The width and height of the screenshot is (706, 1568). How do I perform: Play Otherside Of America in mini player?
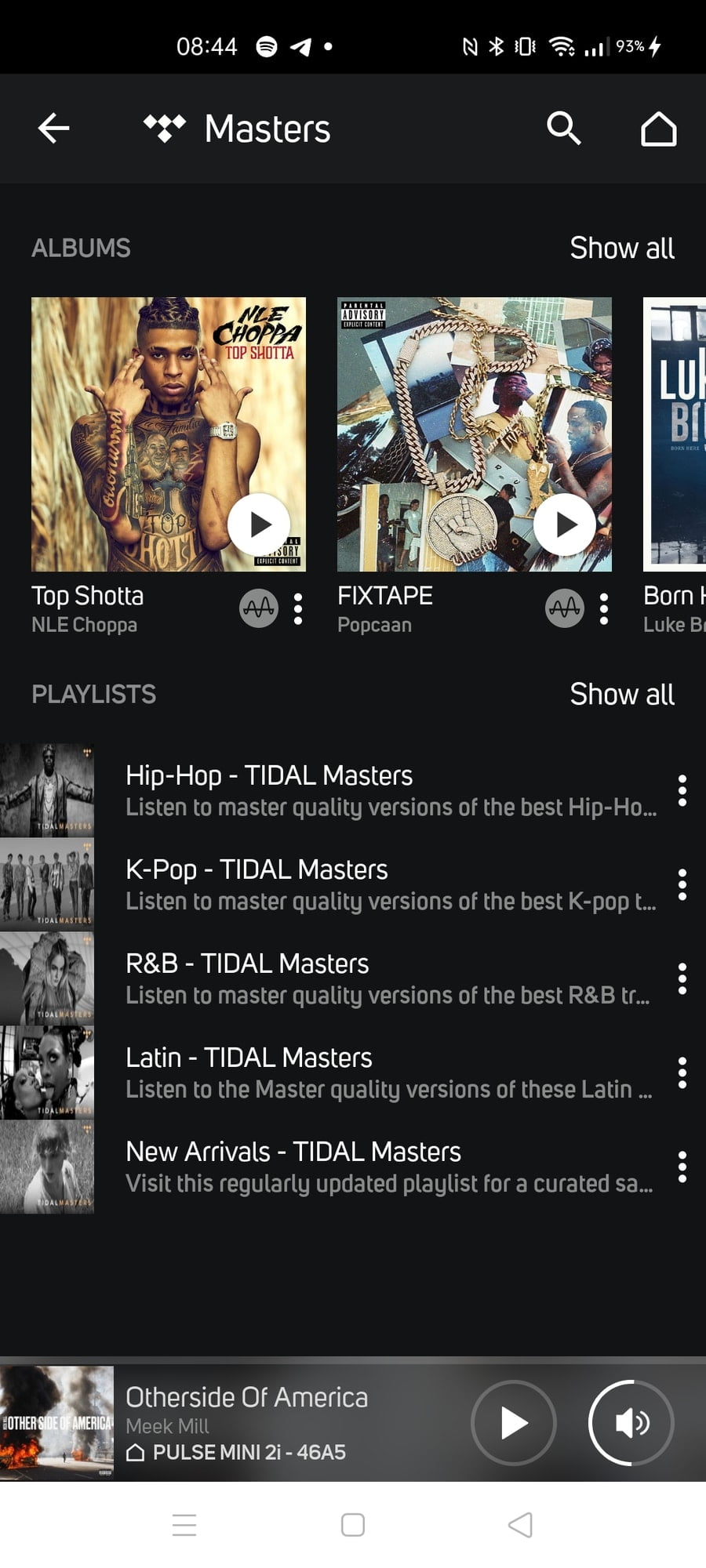click(x=514, y=1423)
